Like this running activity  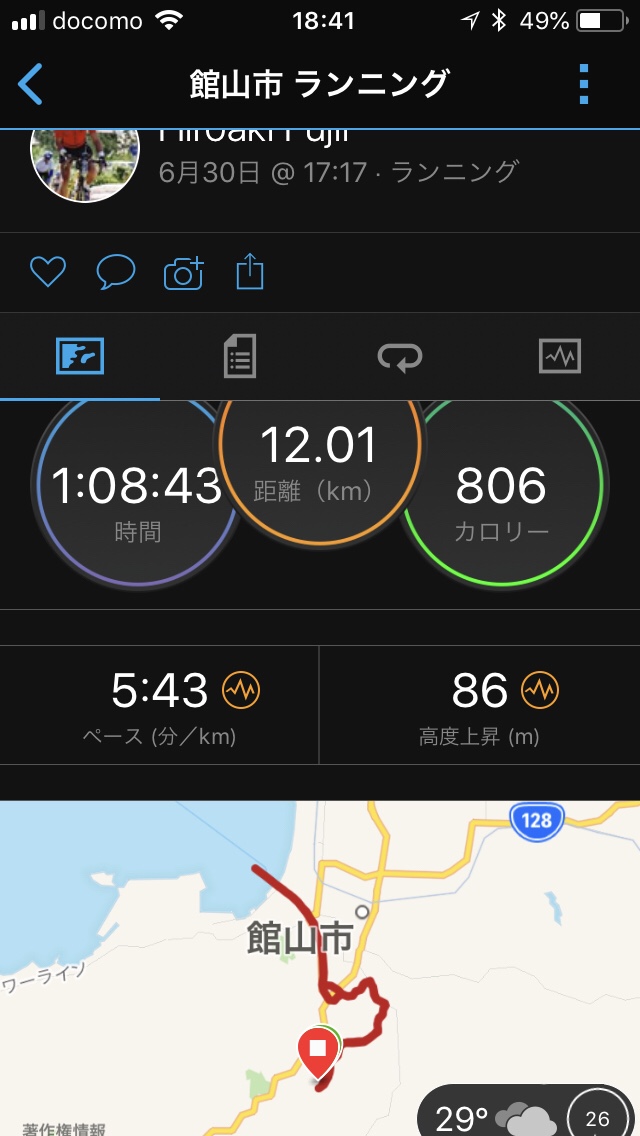click(47, 272)
